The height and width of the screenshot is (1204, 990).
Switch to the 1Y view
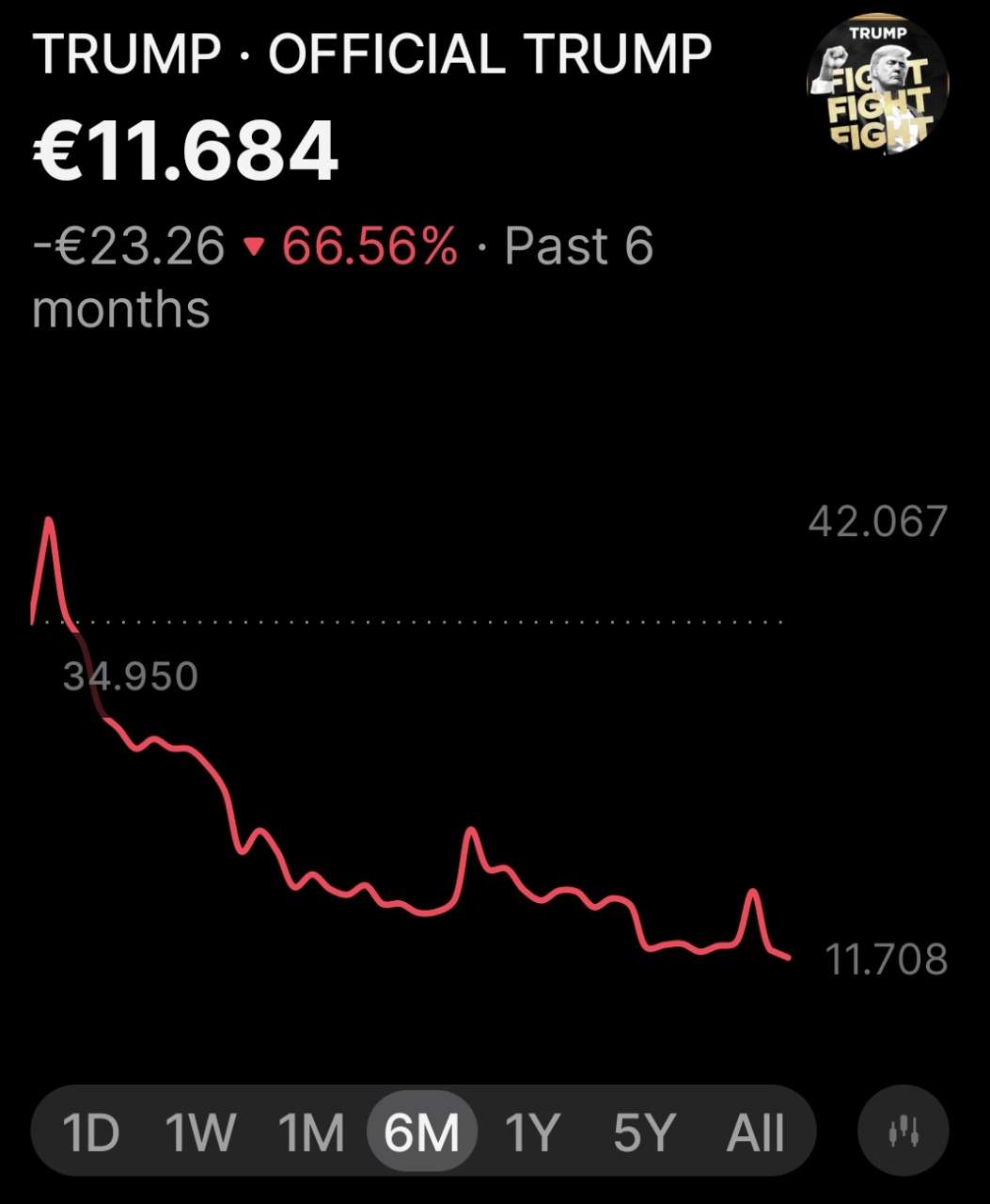pos(532,1131)
